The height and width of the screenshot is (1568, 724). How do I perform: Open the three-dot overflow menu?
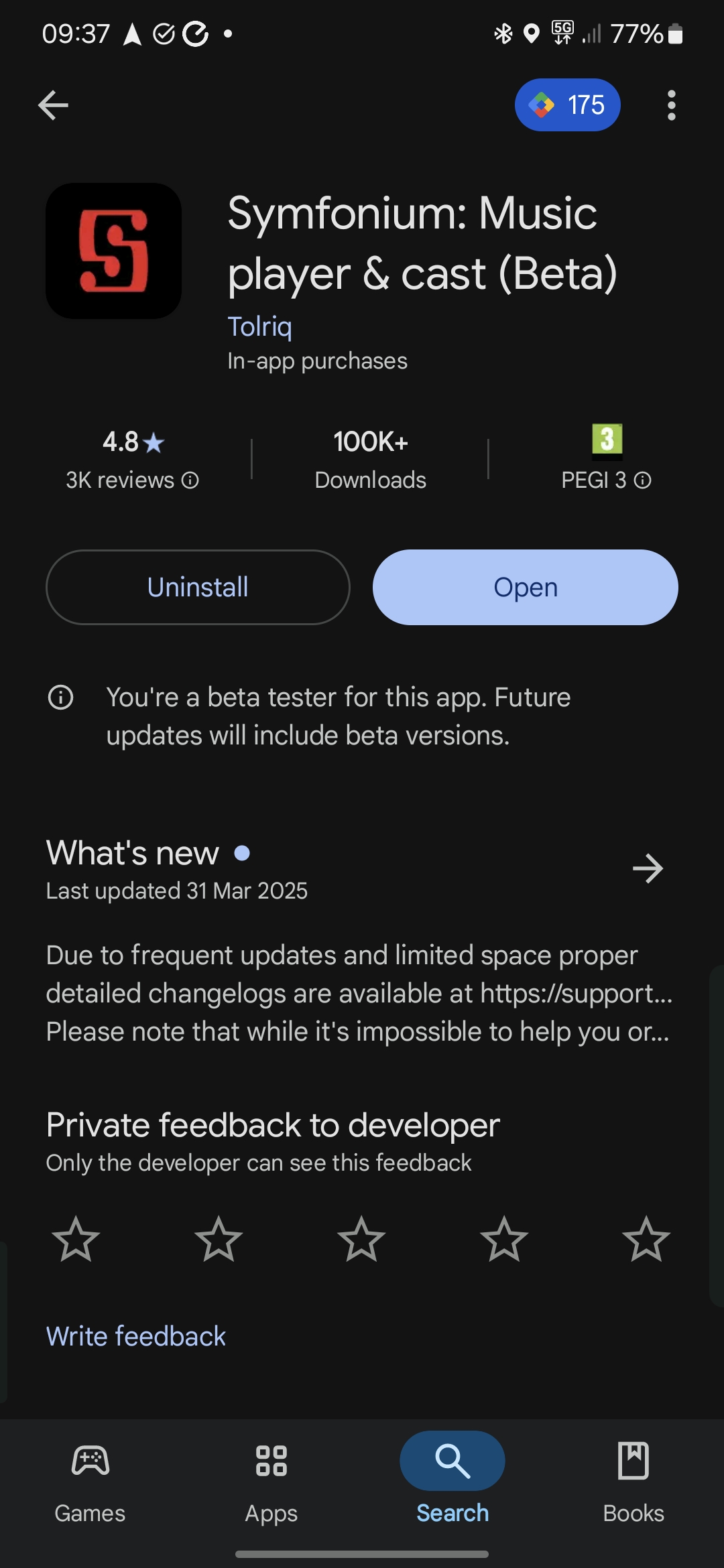671,105
